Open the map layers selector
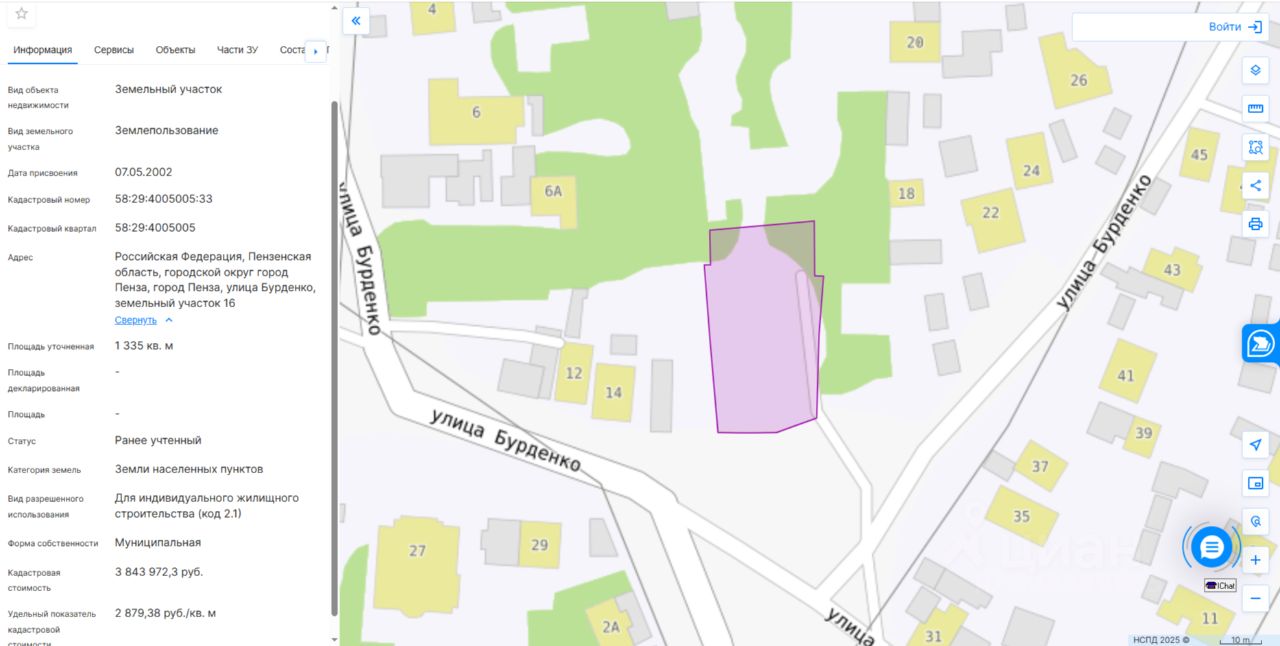1280x646 pixels. [x=1256, y=71]
